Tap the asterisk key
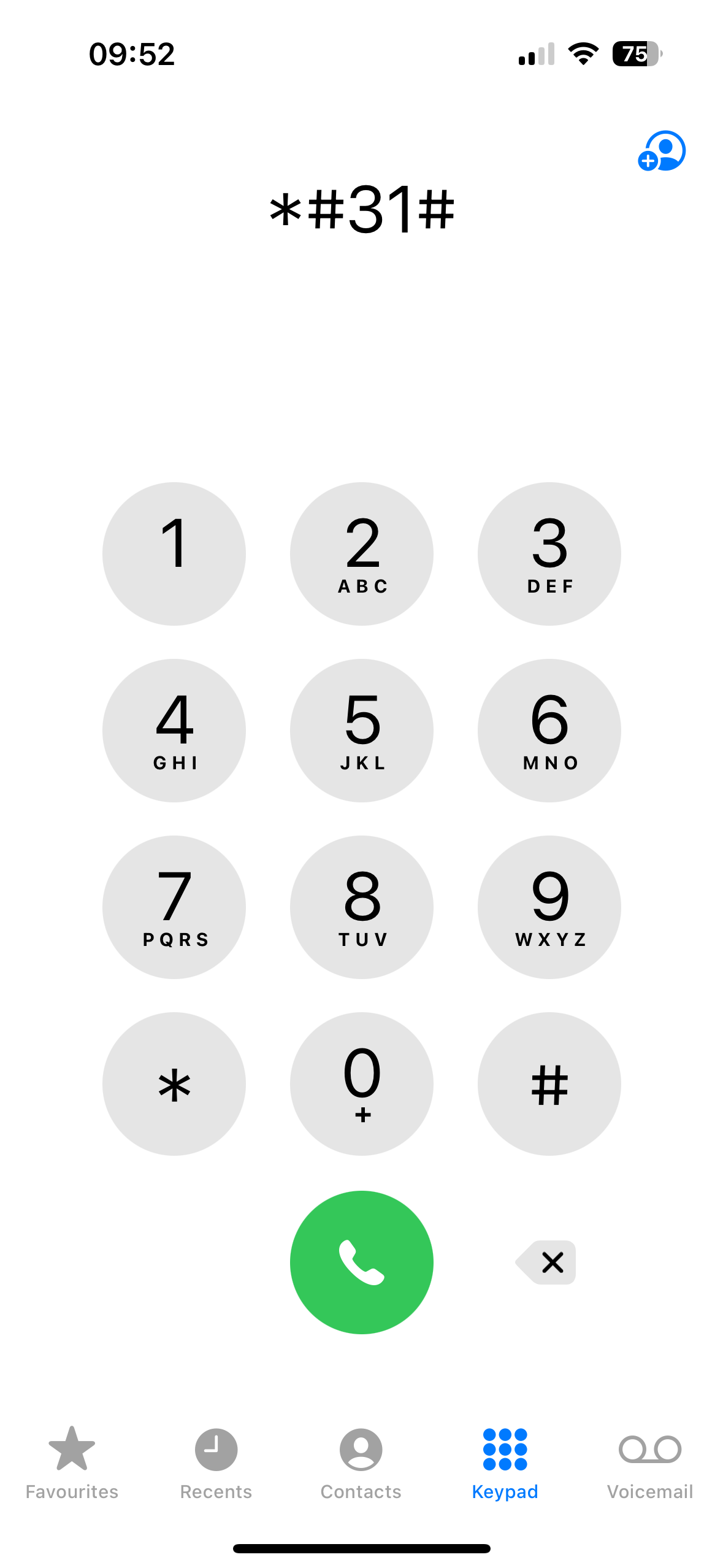Screen dimensions: 723x1568 tap(174, 1084)
